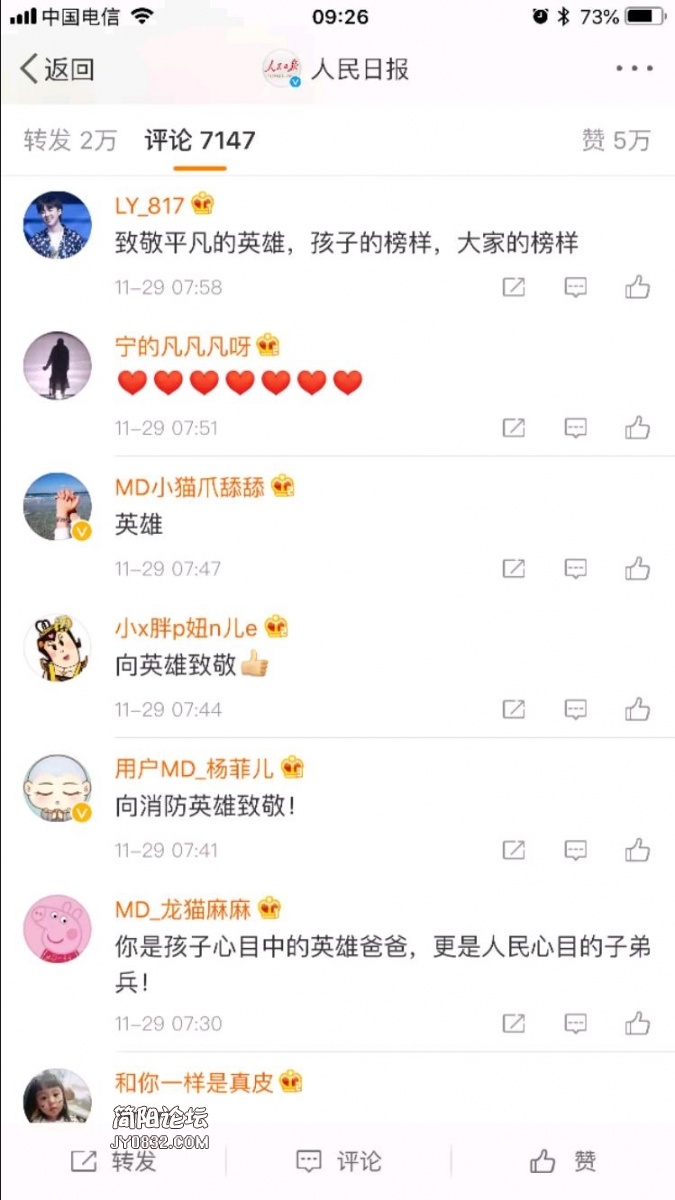The image size is (675, 1200).
Task: Open LY_817's profile avatar
Action: coord(57,225)
